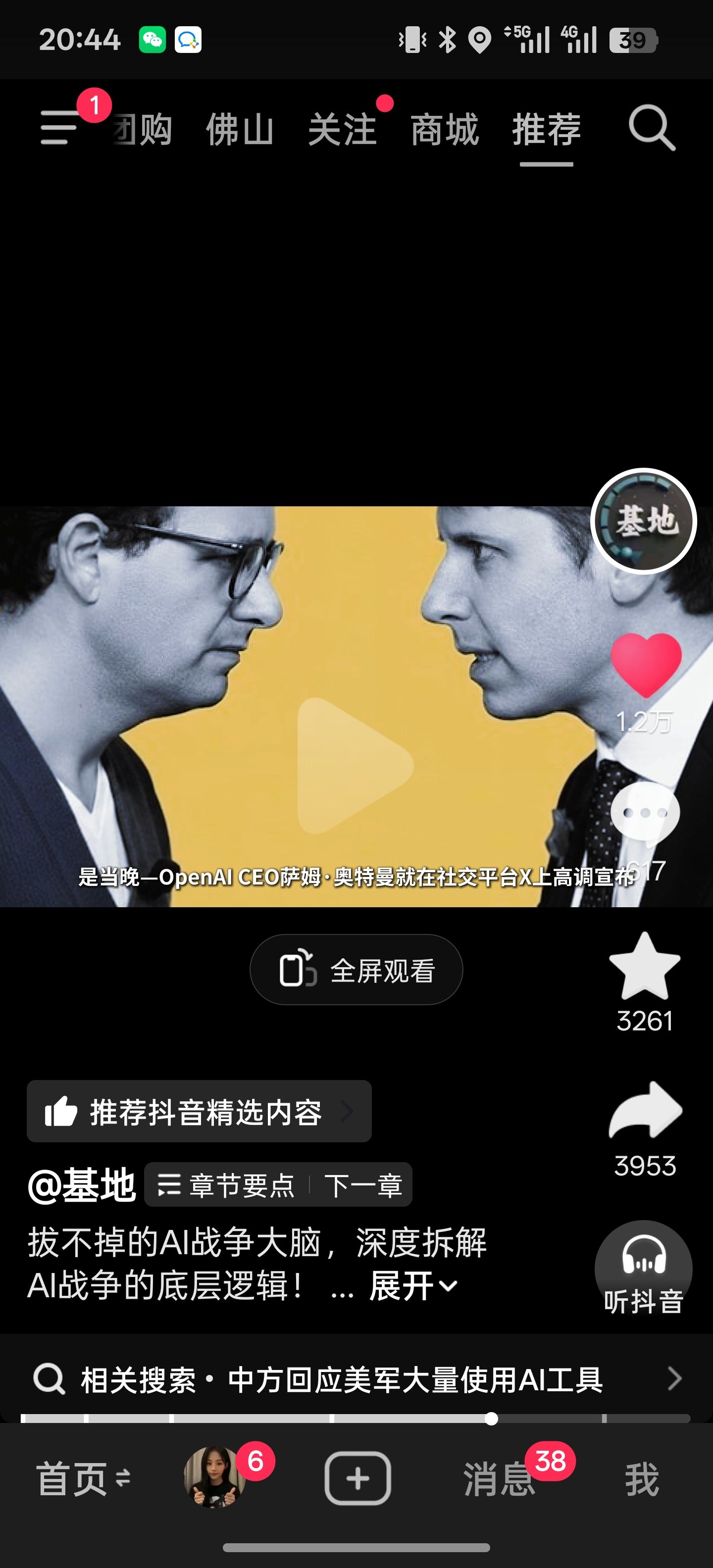Viewport: 713px width, 1568px height.
Task: Open related search 中方回应美军大量使用AI工具
Action: [x=356, y=1380]
